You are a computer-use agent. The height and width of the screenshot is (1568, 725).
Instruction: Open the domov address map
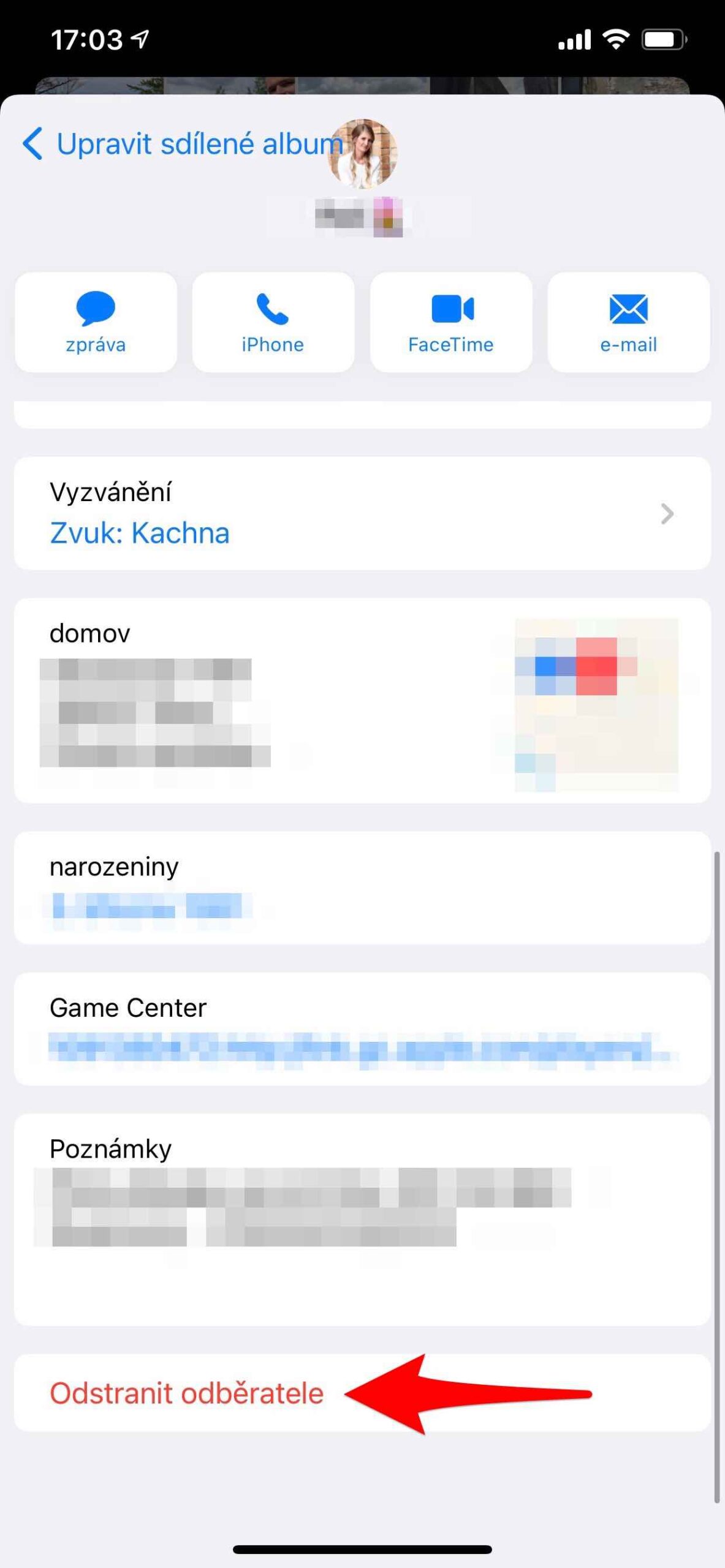(596, 704)
